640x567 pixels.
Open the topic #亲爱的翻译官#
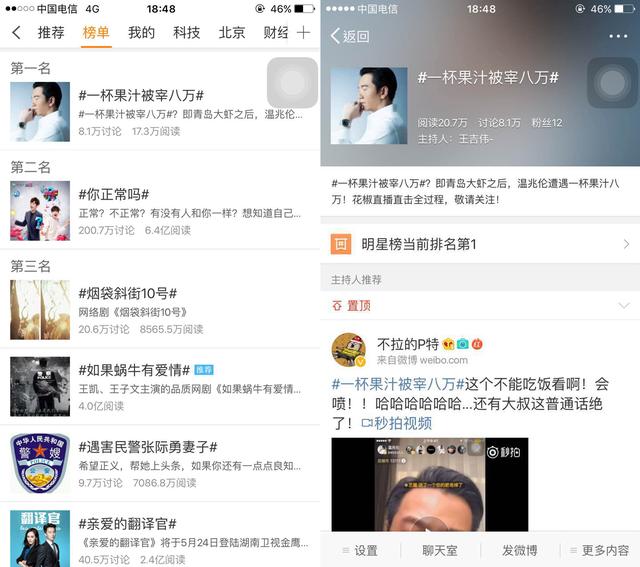pyautogui.click(x=128, y=523)
